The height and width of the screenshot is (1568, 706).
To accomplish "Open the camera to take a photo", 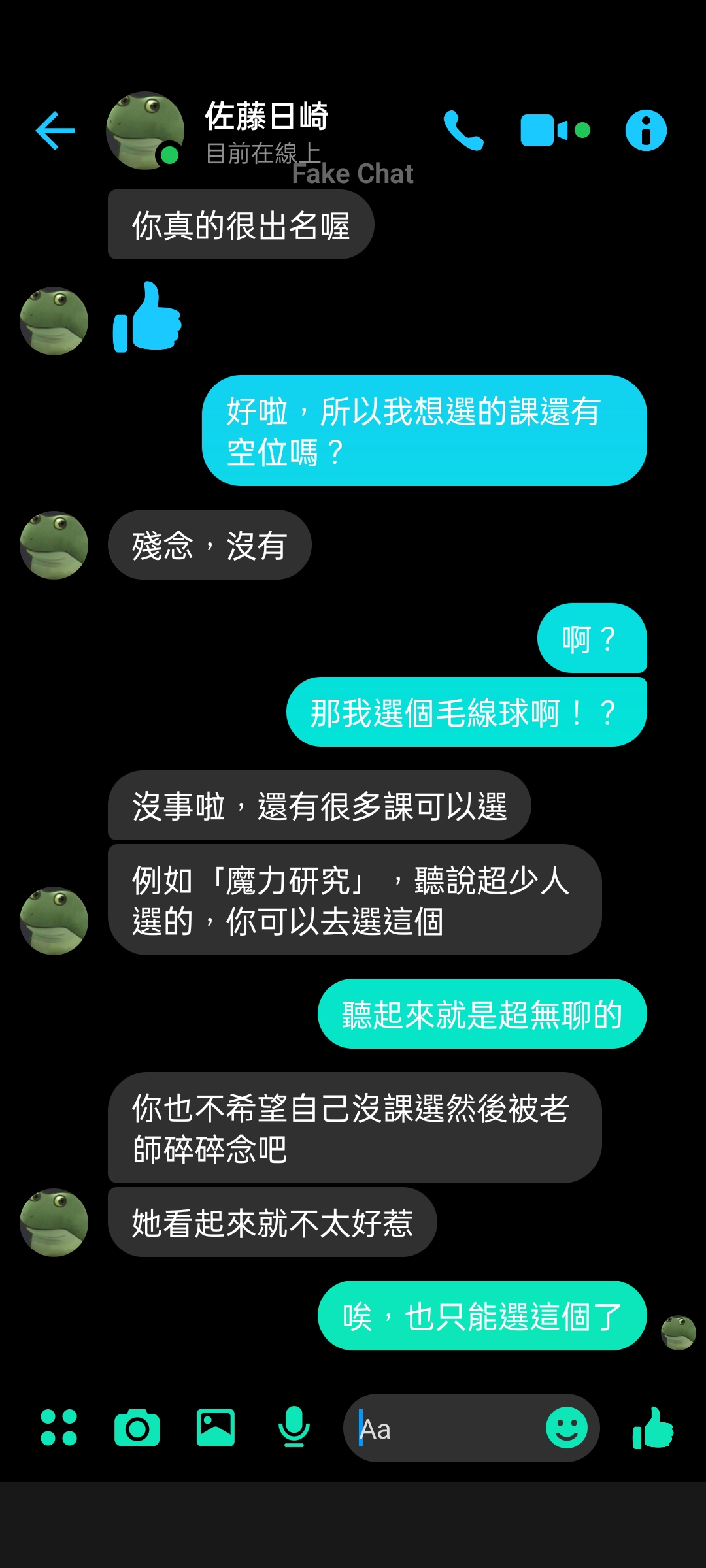I will pos(137,1428).
